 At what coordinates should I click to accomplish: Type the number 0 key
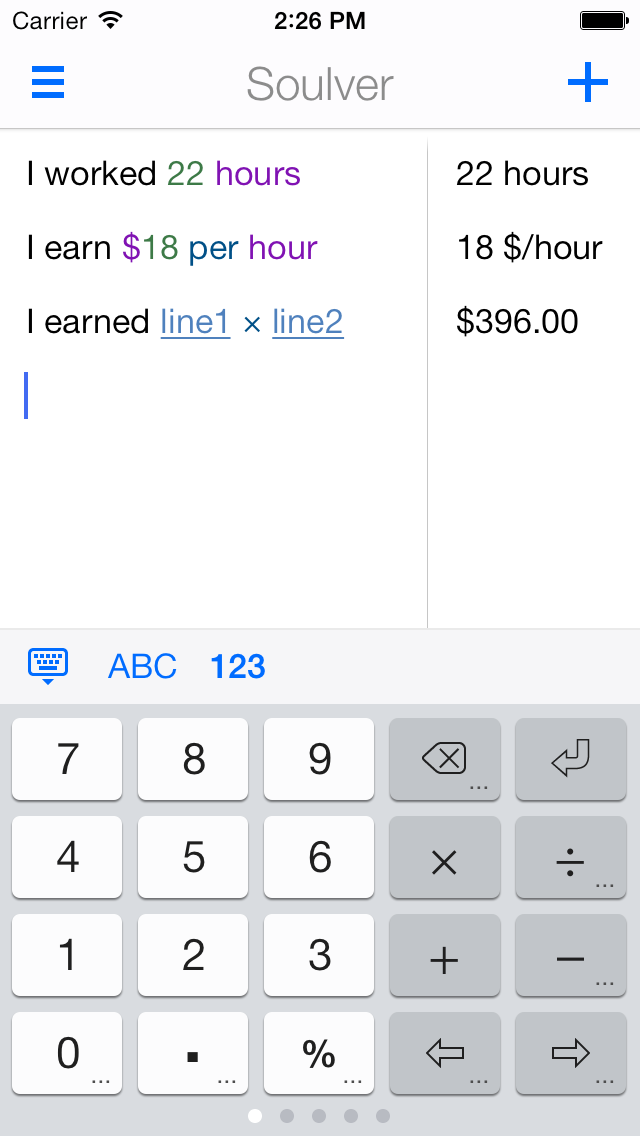click(x=67, y=1053)
